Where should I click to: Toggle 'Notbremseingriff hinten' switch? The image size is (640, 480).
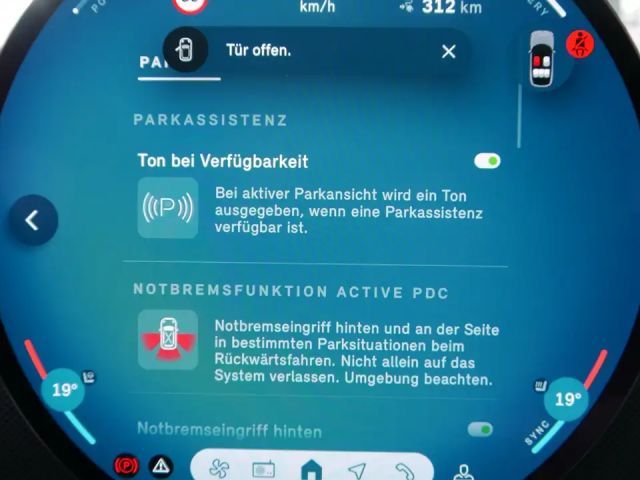click(x=480, y=429)
